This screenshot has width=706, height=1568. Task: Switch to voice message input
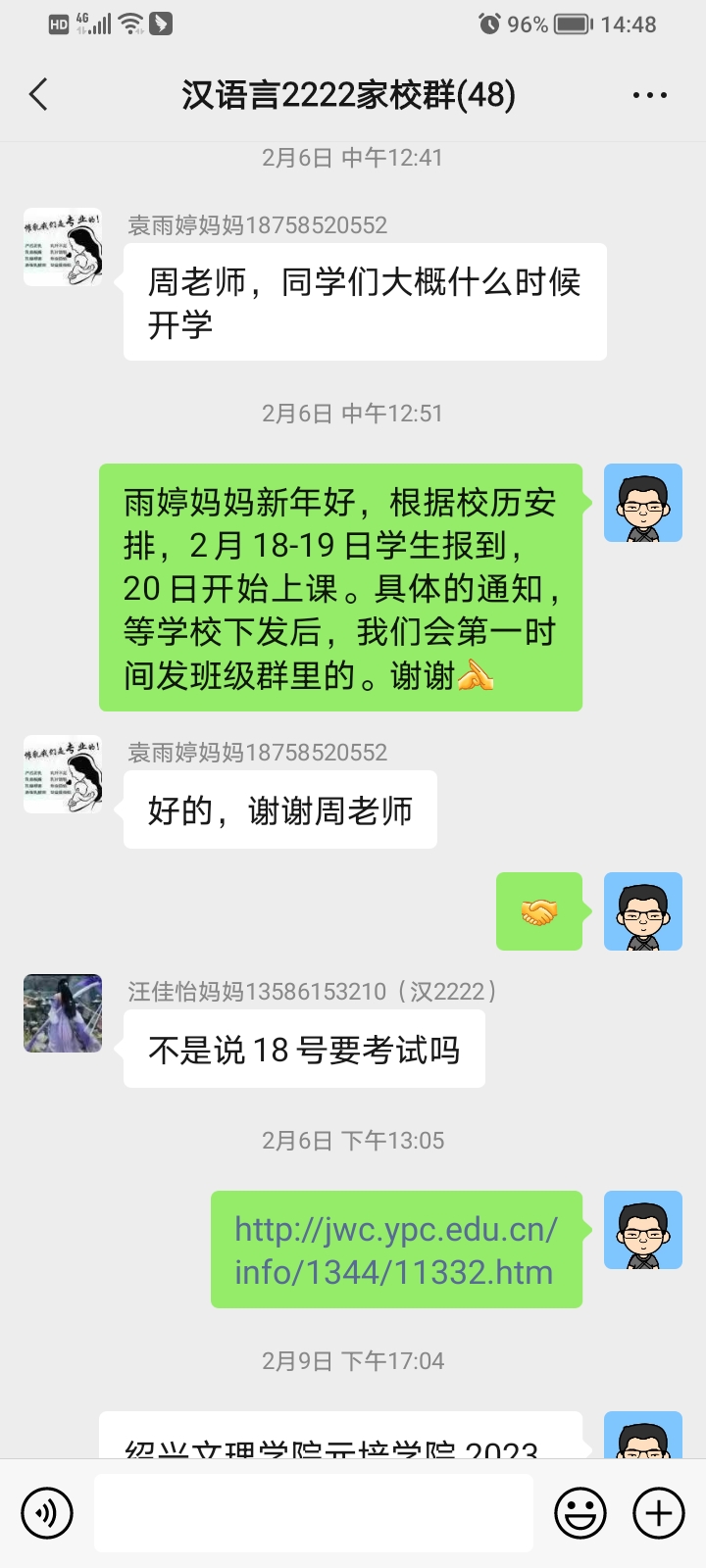click(46, 1513)
